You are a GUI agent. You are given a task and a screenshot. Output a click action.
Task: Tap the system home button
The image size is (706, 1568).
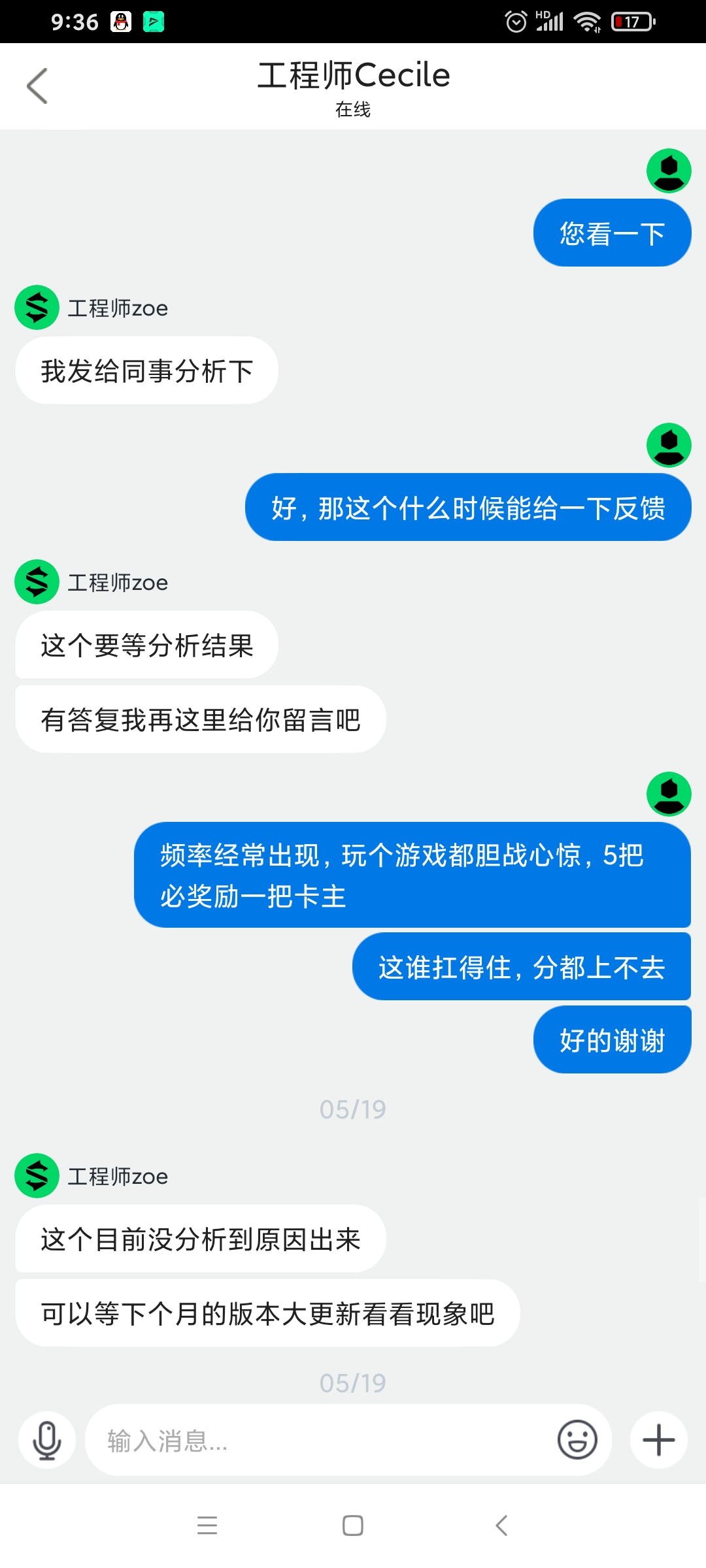(x=353, y=1526)
